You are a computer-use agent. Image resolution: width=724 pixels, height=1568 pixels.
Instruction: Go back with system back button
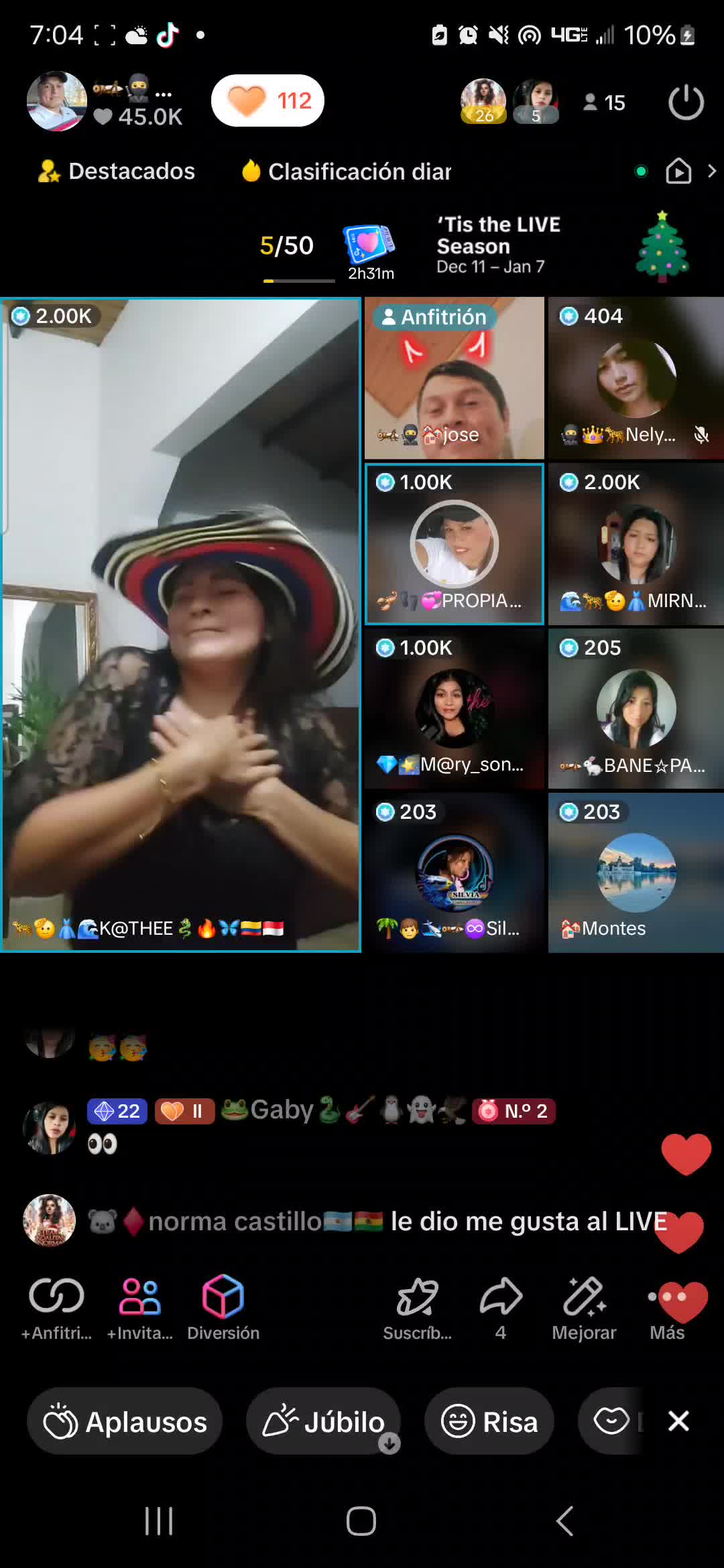[x=565, y=1520]
